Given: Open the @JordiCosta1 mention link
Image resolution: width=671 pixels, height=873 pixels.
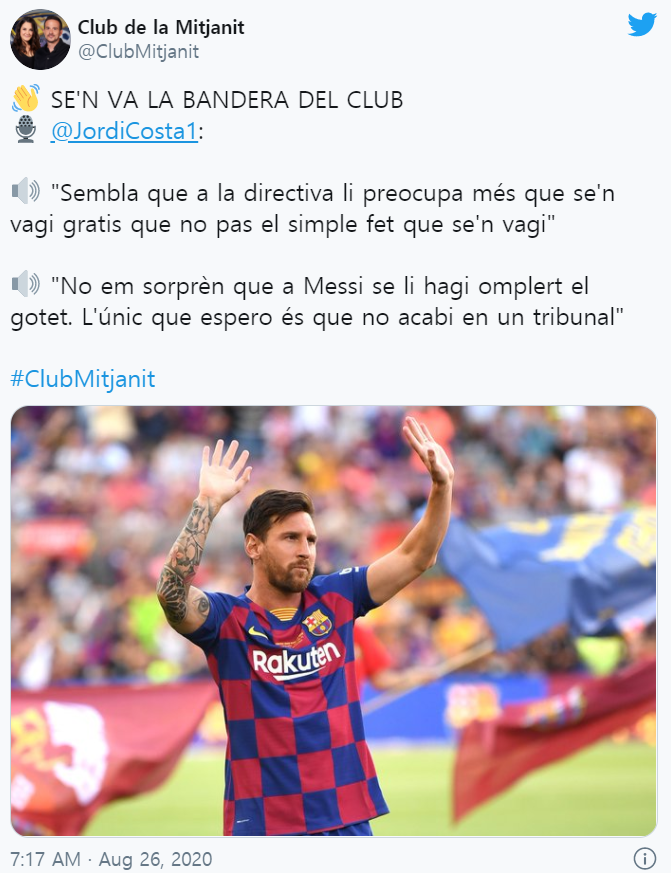Looking at the screenshot, I should (x=122, y=132).
